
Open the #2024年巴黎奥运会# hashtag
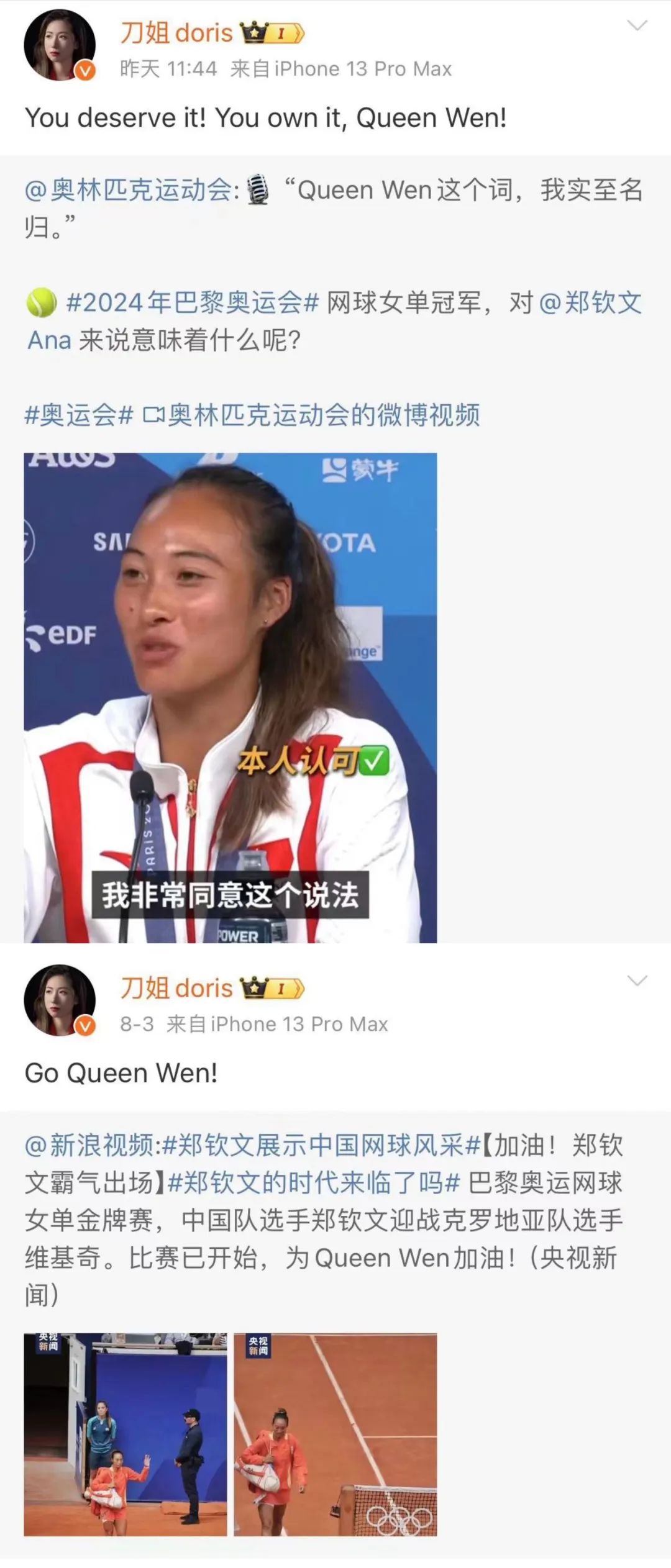193,303
